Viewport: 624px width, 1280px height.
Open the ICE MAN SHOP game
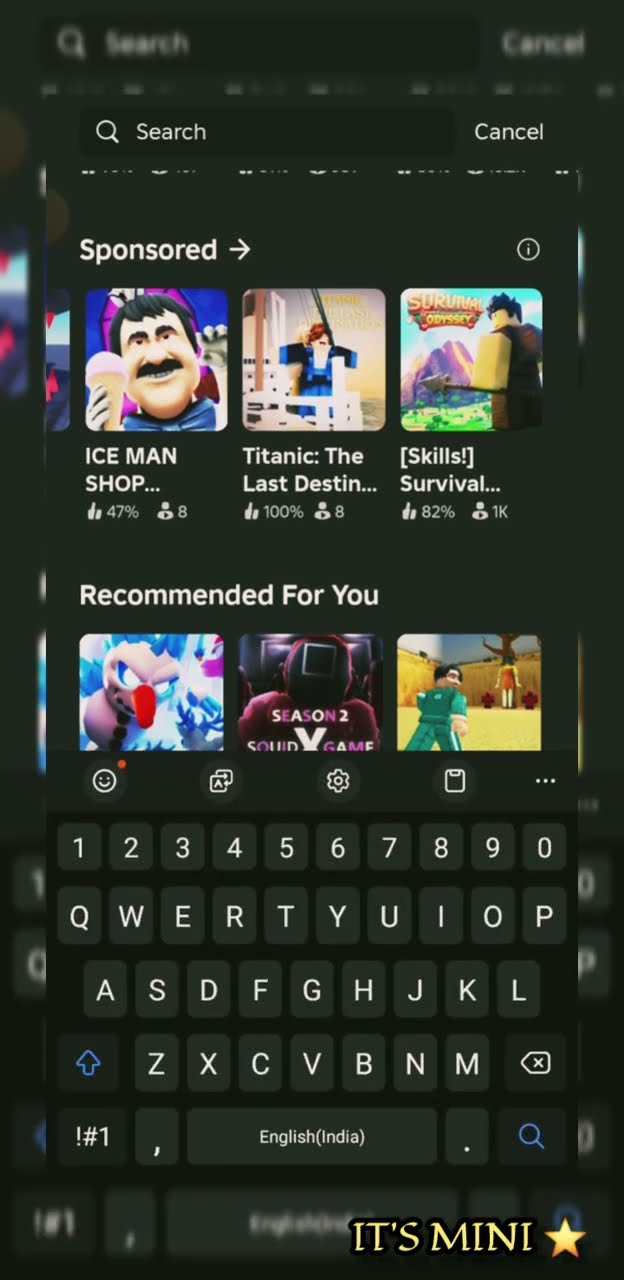[156, 360]
